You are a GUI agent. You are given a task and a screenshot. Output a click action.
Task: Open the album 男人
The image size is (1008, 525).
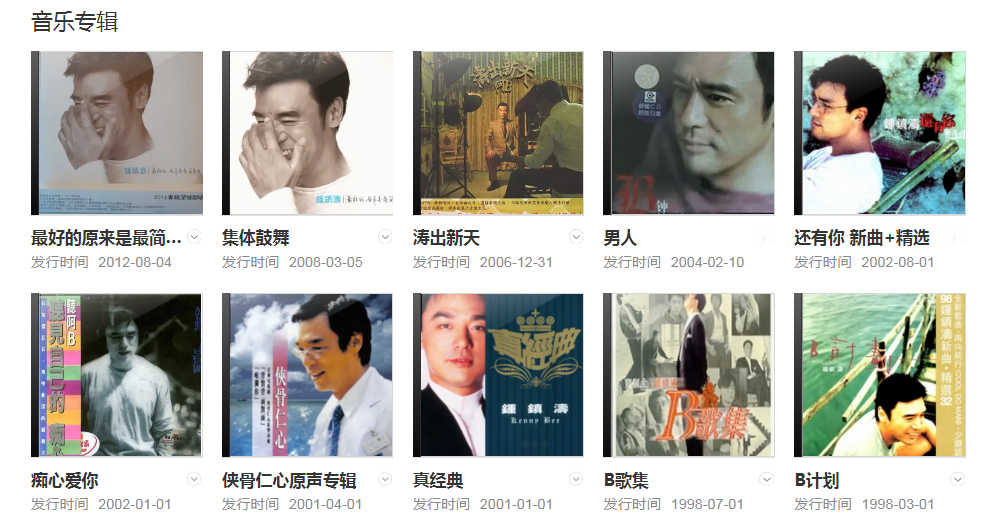tap(688, 133)
